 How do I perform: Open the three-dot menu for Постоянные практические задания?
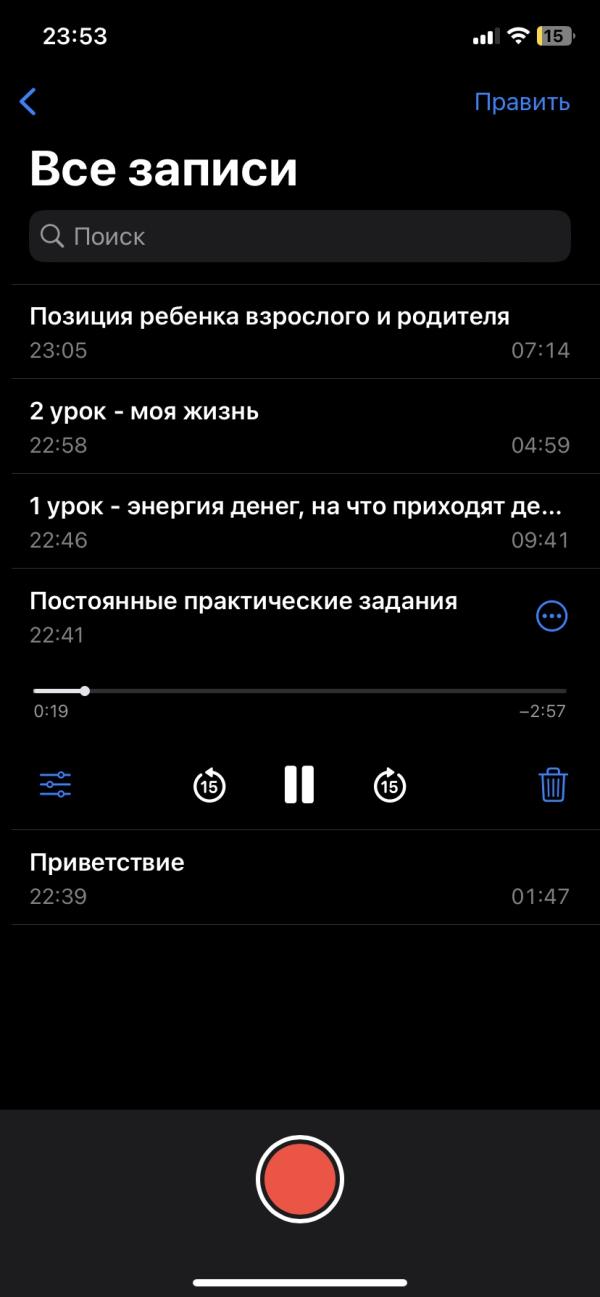pyautogui.click(x=552, y=616)
